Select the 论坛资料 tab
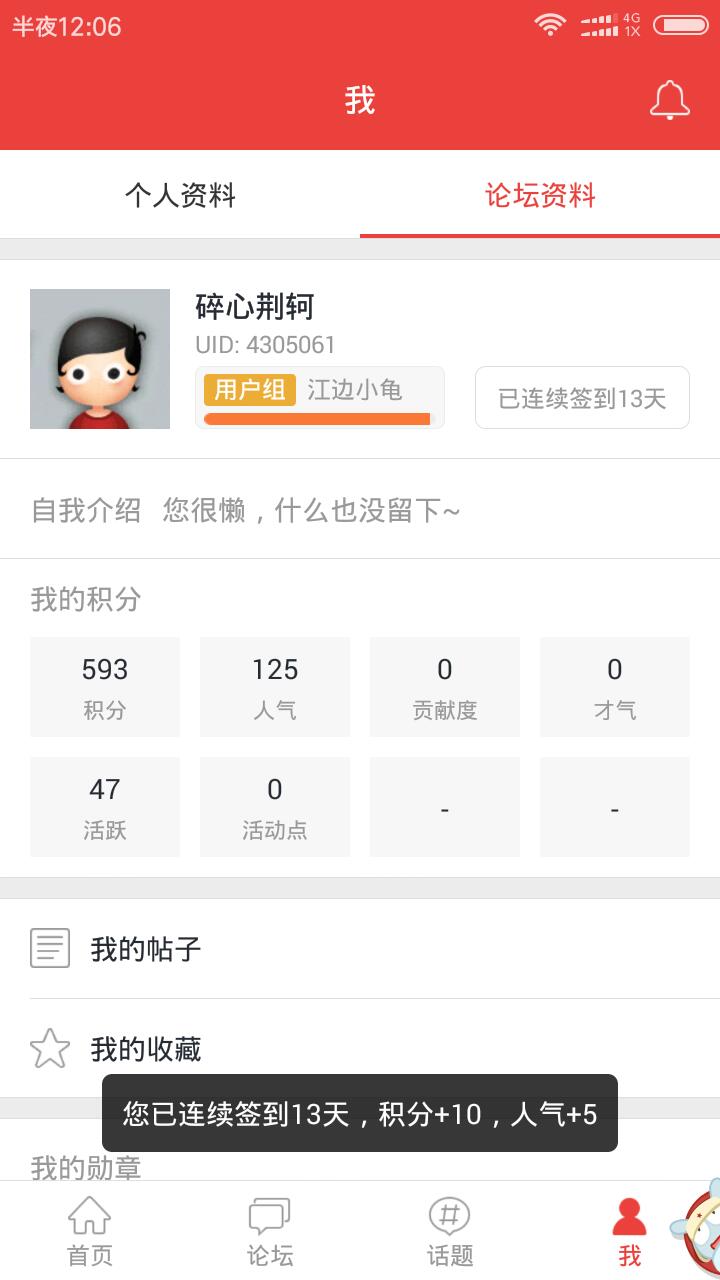The image size is (720, 1280). (x=540, y=195)
